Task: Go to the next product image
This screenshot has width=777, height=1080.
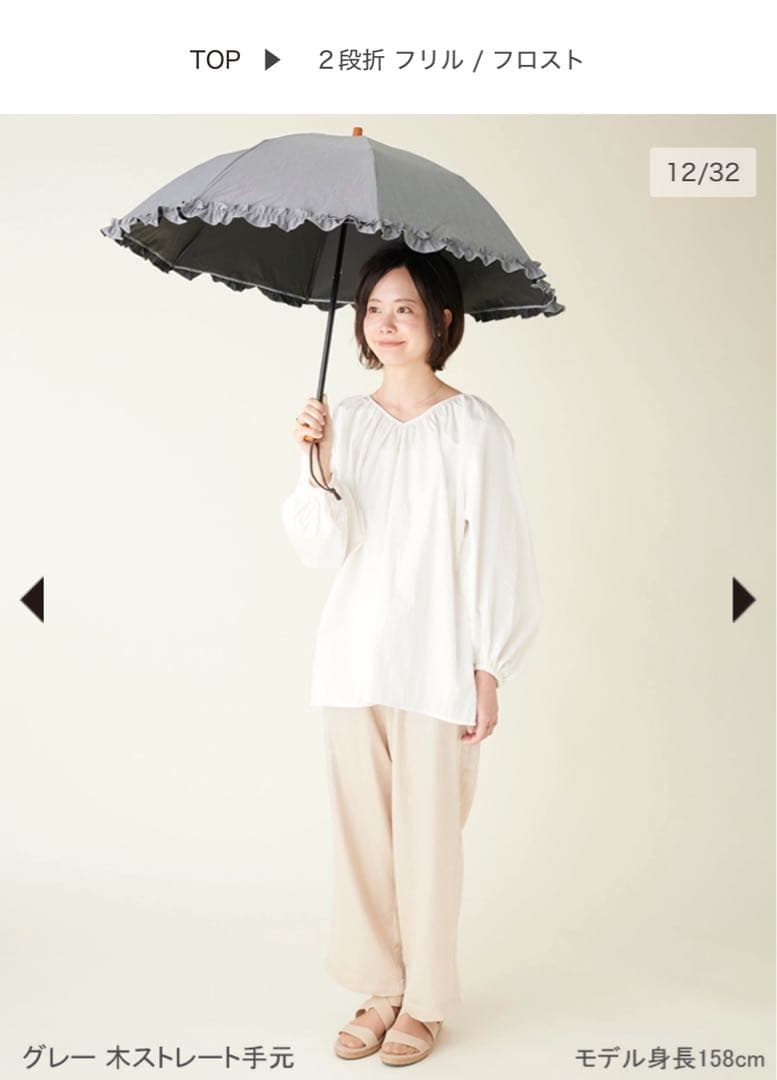Action: [743, 599]
